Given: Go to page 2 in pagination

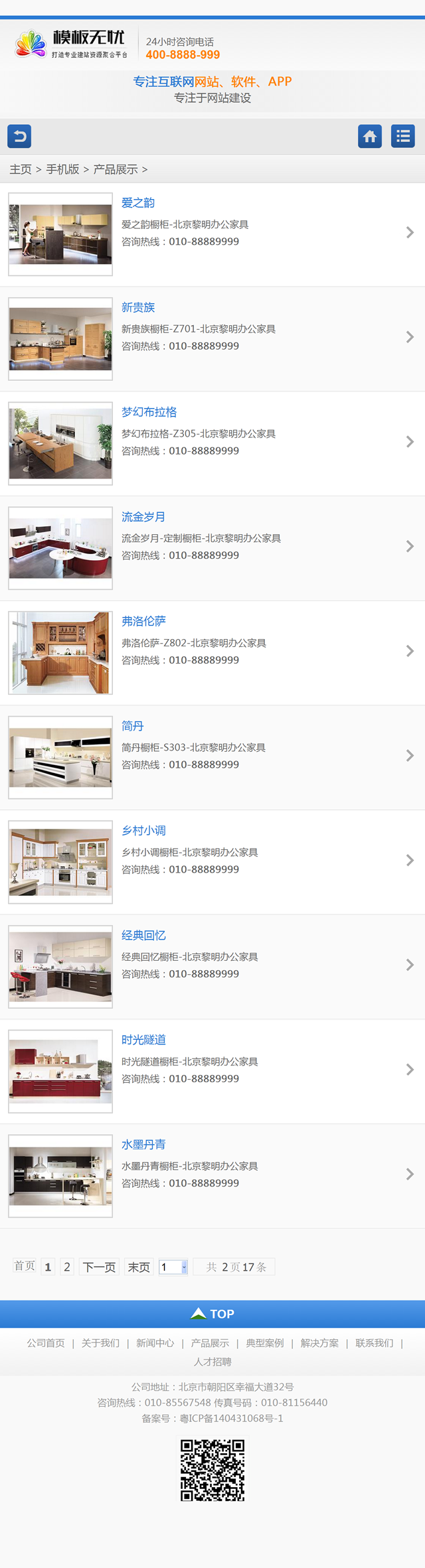Looking at the screenshot, I should click(x=66, y=1267).
